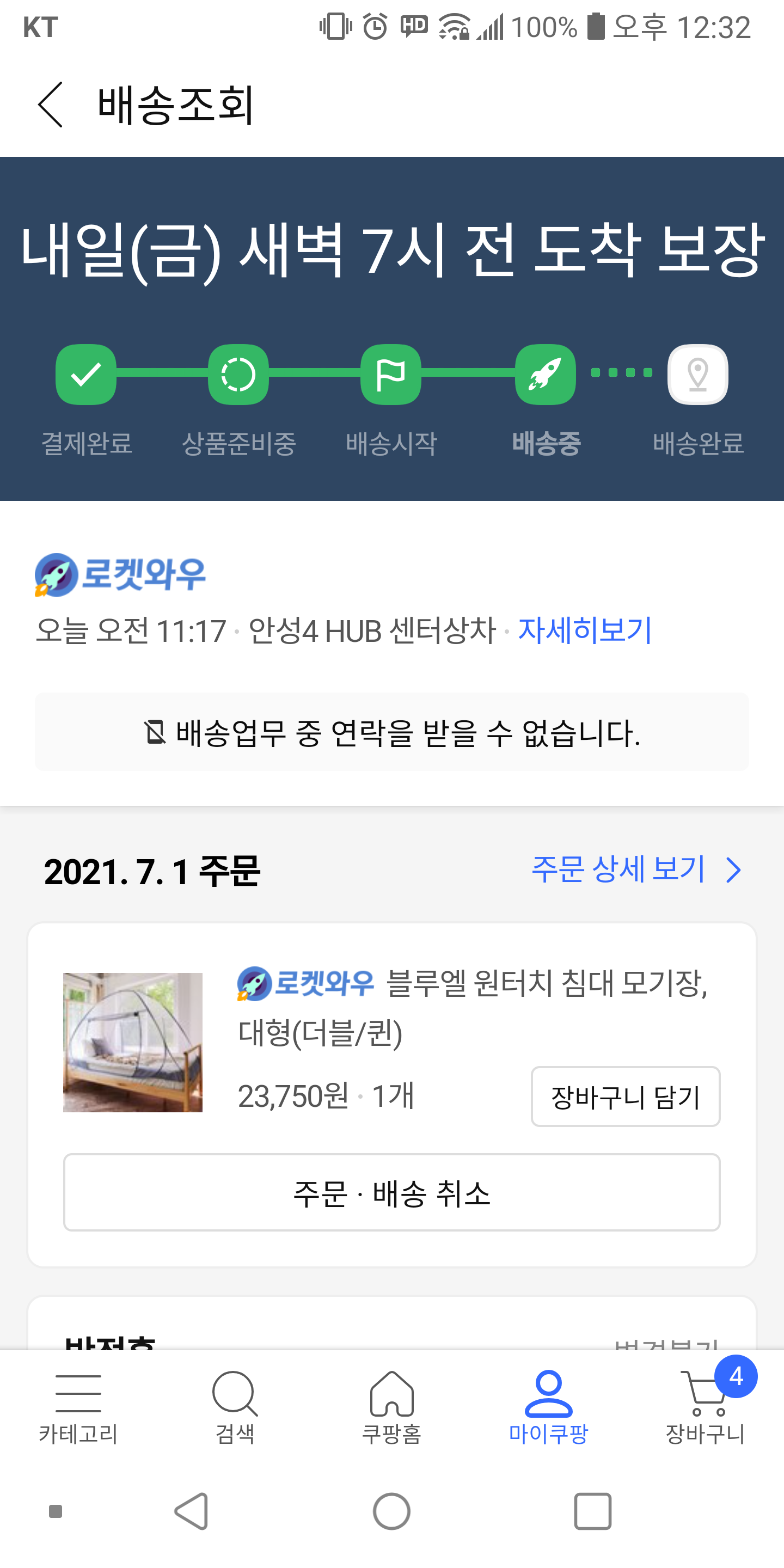The width and height of the screenshot is (784, 1568).
Task: Go back from the 배송조회 page
Action: pyautogui.click(x=51, y=105)
